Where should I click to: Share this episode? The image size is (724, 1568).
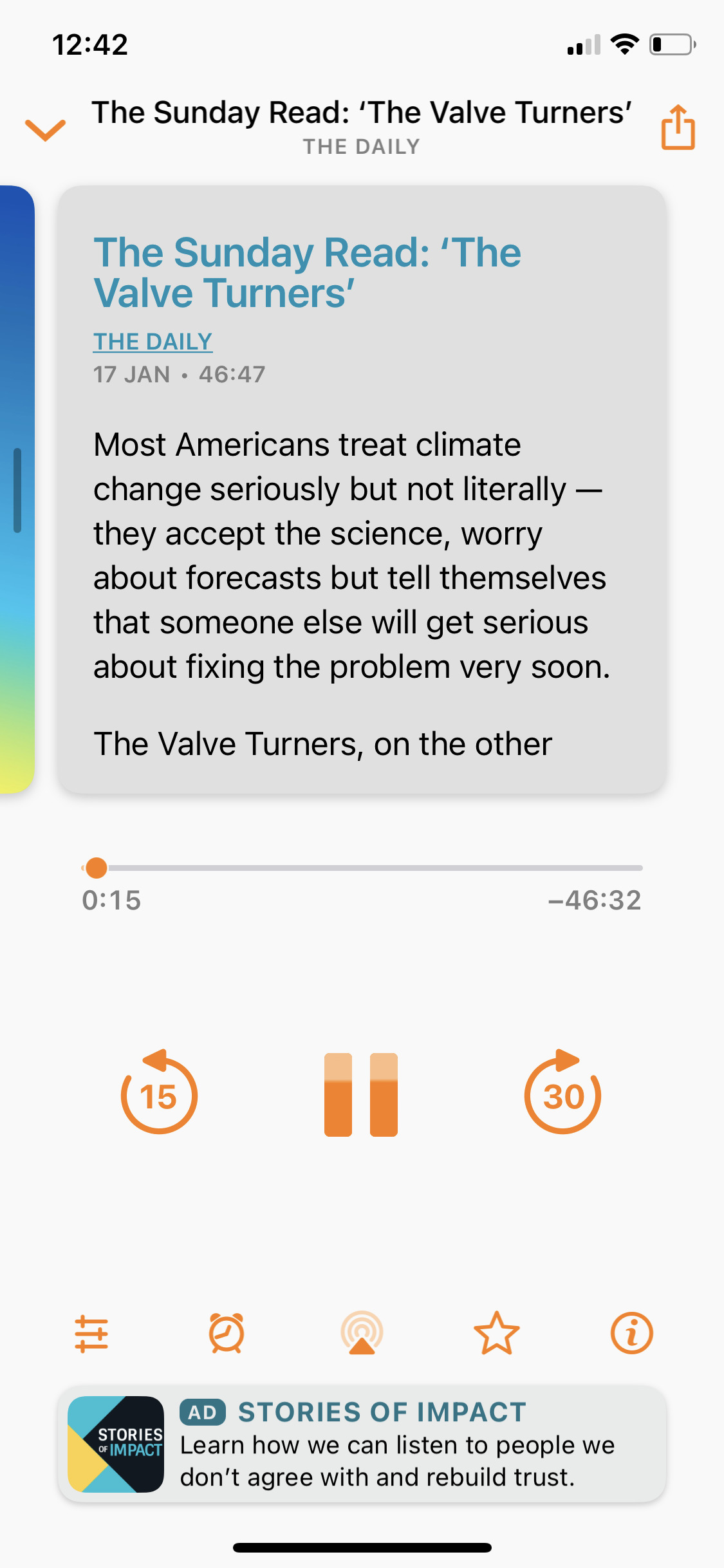tap(679, 128)
